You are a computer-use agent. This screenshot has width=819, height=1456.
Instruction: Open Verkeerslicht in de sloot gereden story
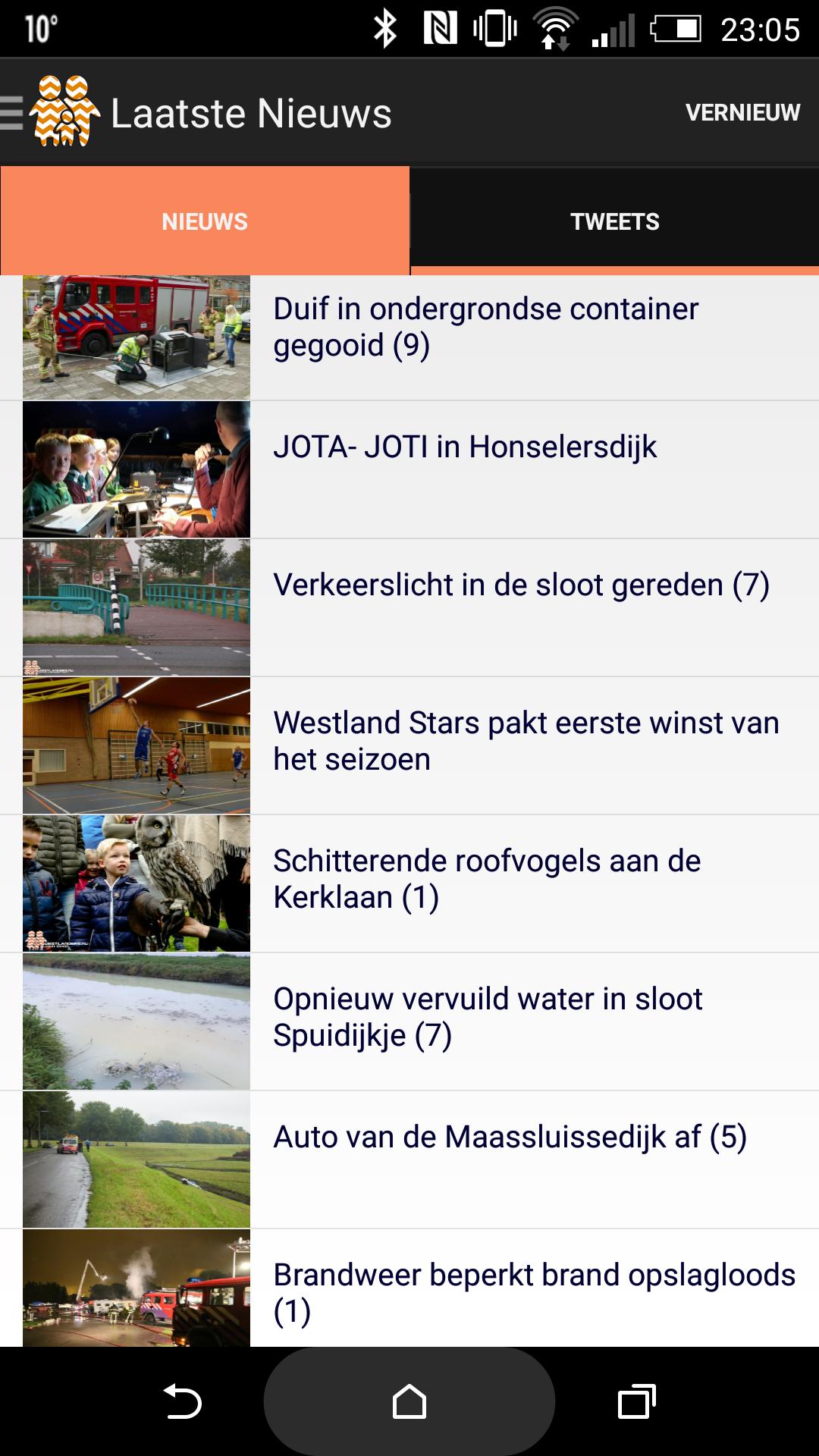[520, 585]
